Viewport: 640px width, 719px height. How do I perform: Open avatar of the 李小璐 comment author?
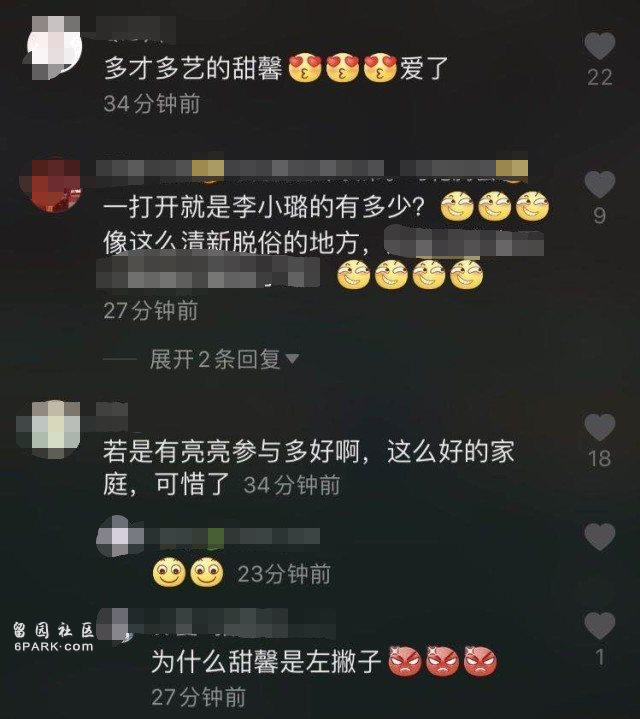pyautogui.click(x=57, y=185)
